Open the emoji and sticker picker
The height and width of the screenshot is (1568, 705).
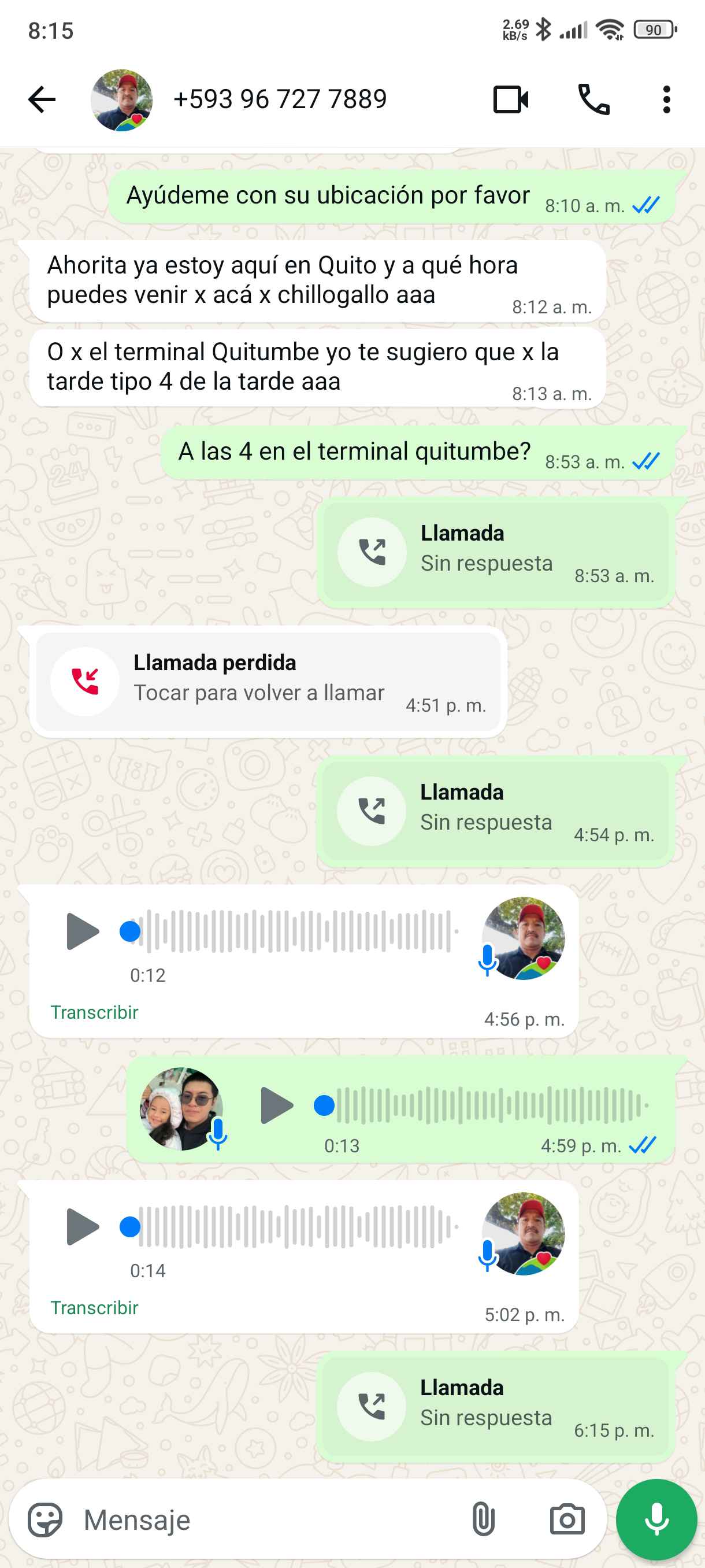[45, 1520]
